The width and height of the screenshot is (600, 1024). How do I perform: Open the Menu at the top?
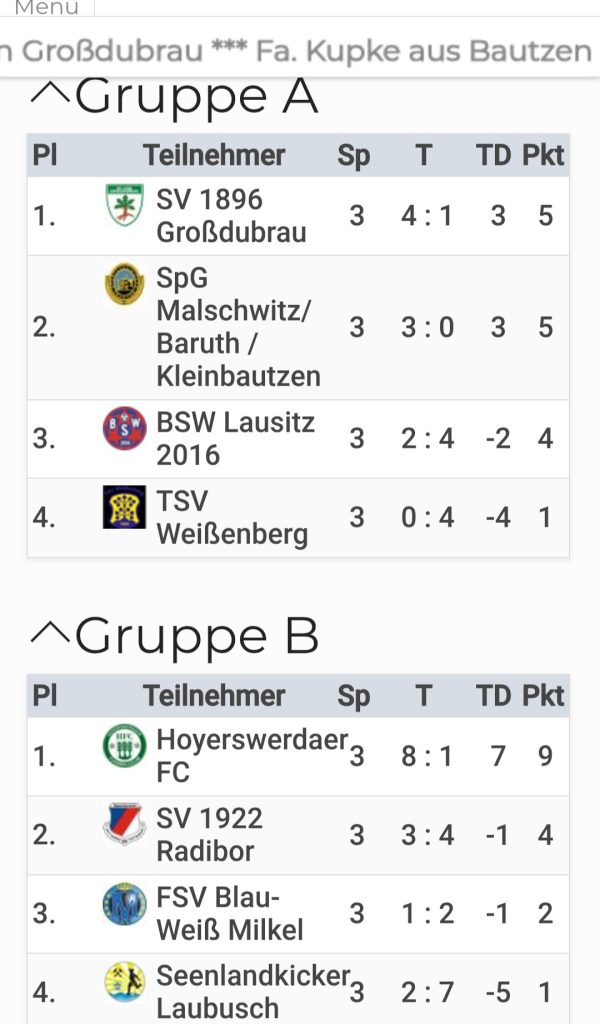coord(46,8)
